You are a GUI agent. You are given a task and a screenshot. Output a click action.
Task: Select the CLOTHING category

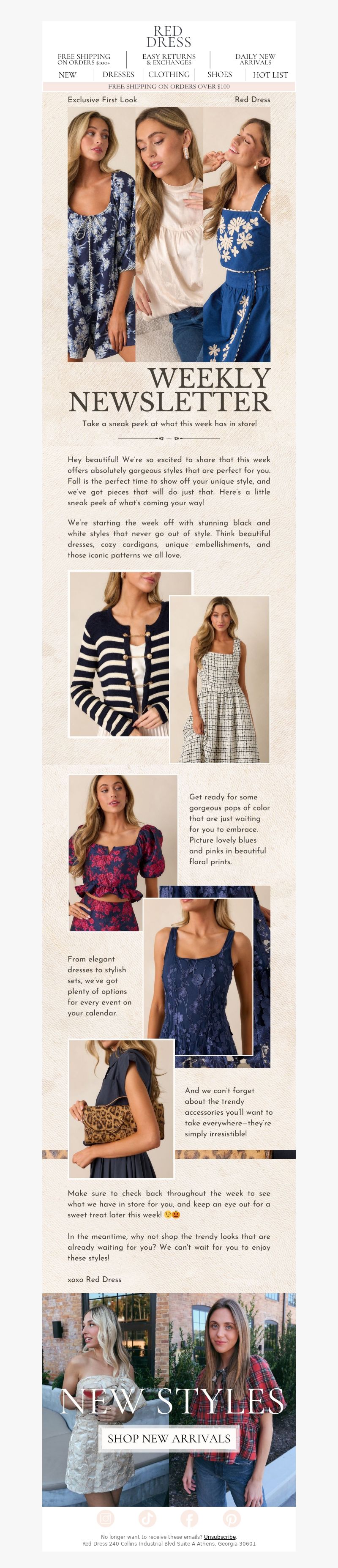coord(169,74)
